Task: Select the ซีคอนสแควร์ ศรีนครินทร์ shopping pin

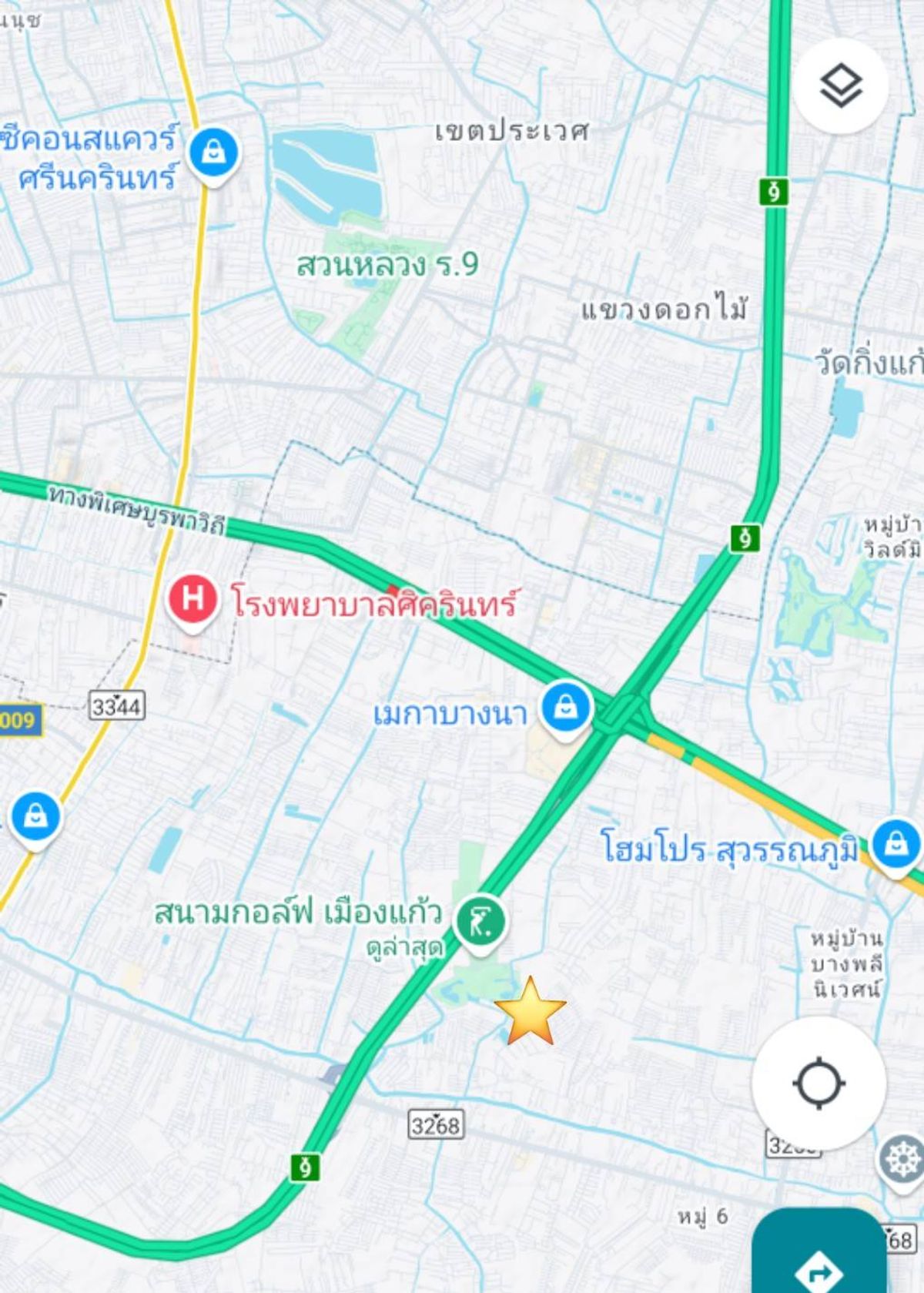Action: coord(213,152)
